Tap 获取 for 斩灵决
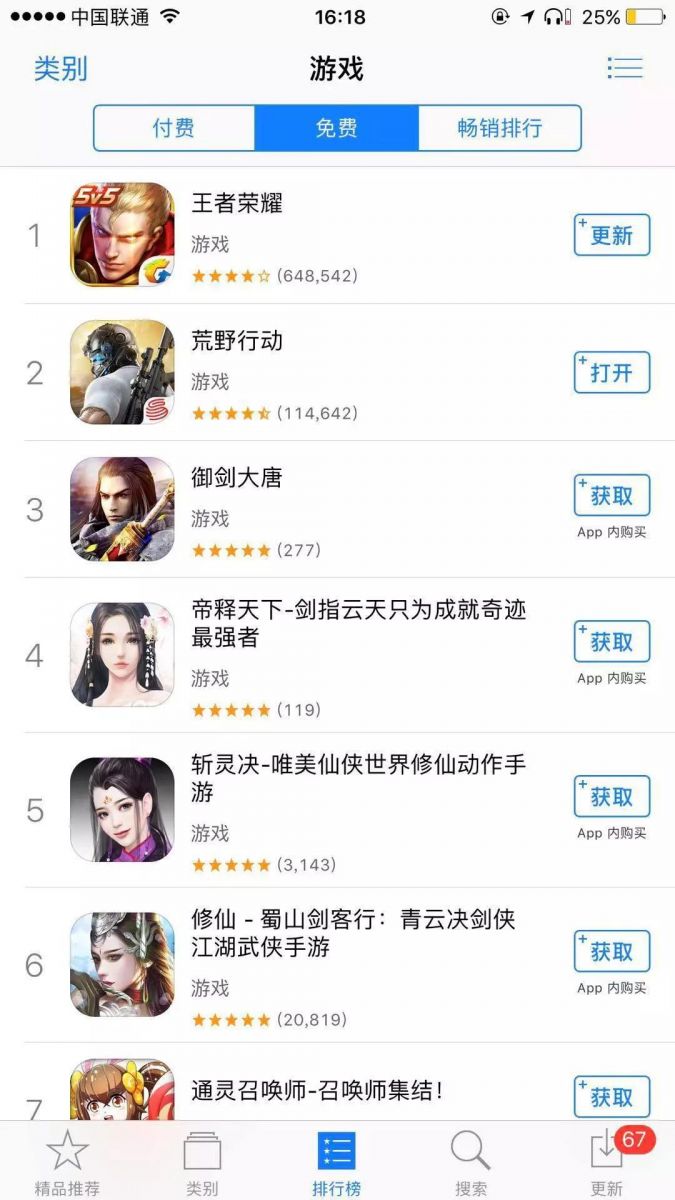This screenshot has width=675, height=1200. [x=611, y=797]
